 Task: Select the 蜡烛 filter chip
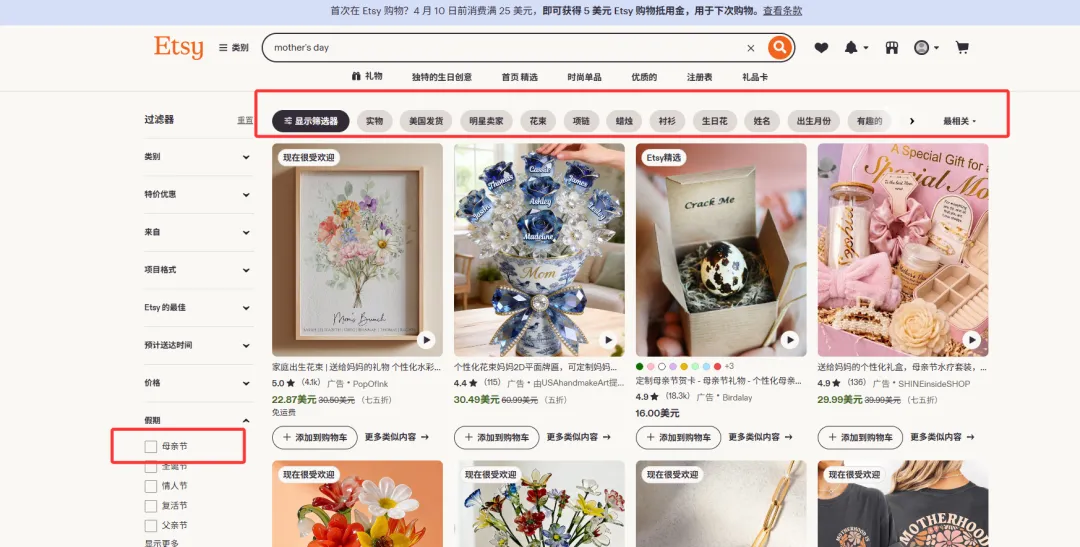pos(624,121)
